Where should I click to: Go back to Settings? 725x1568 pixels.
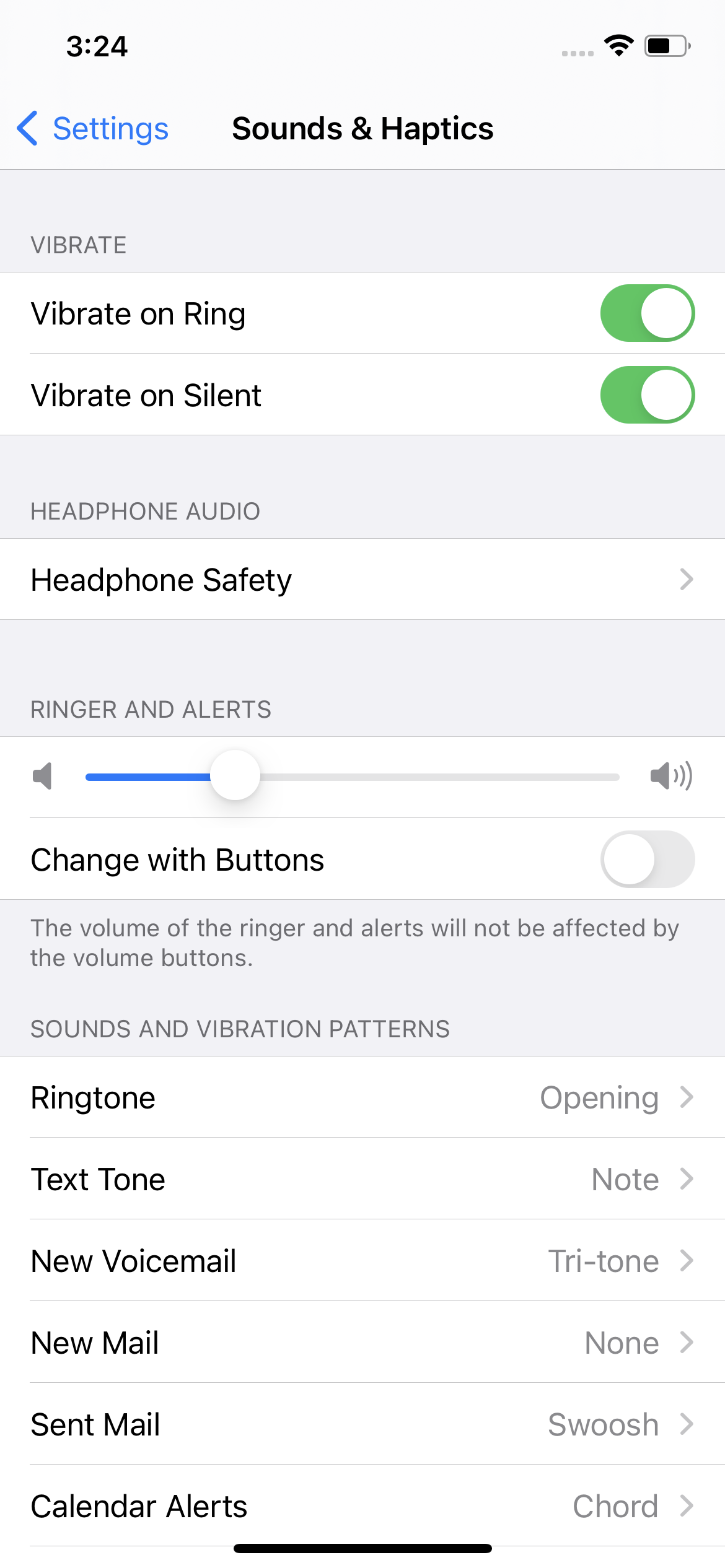point(93,129)
